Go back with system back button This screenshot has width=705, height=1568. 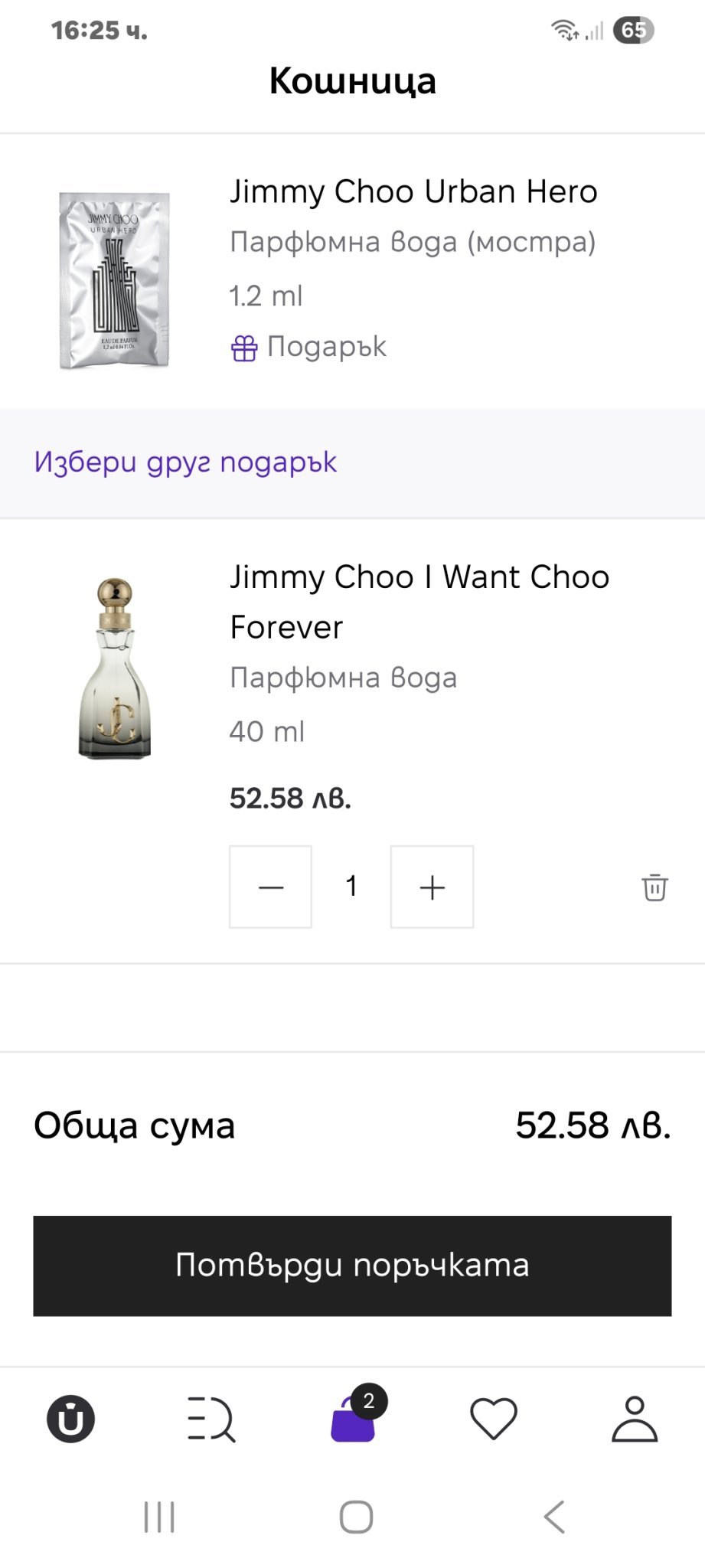[554, 1517]
